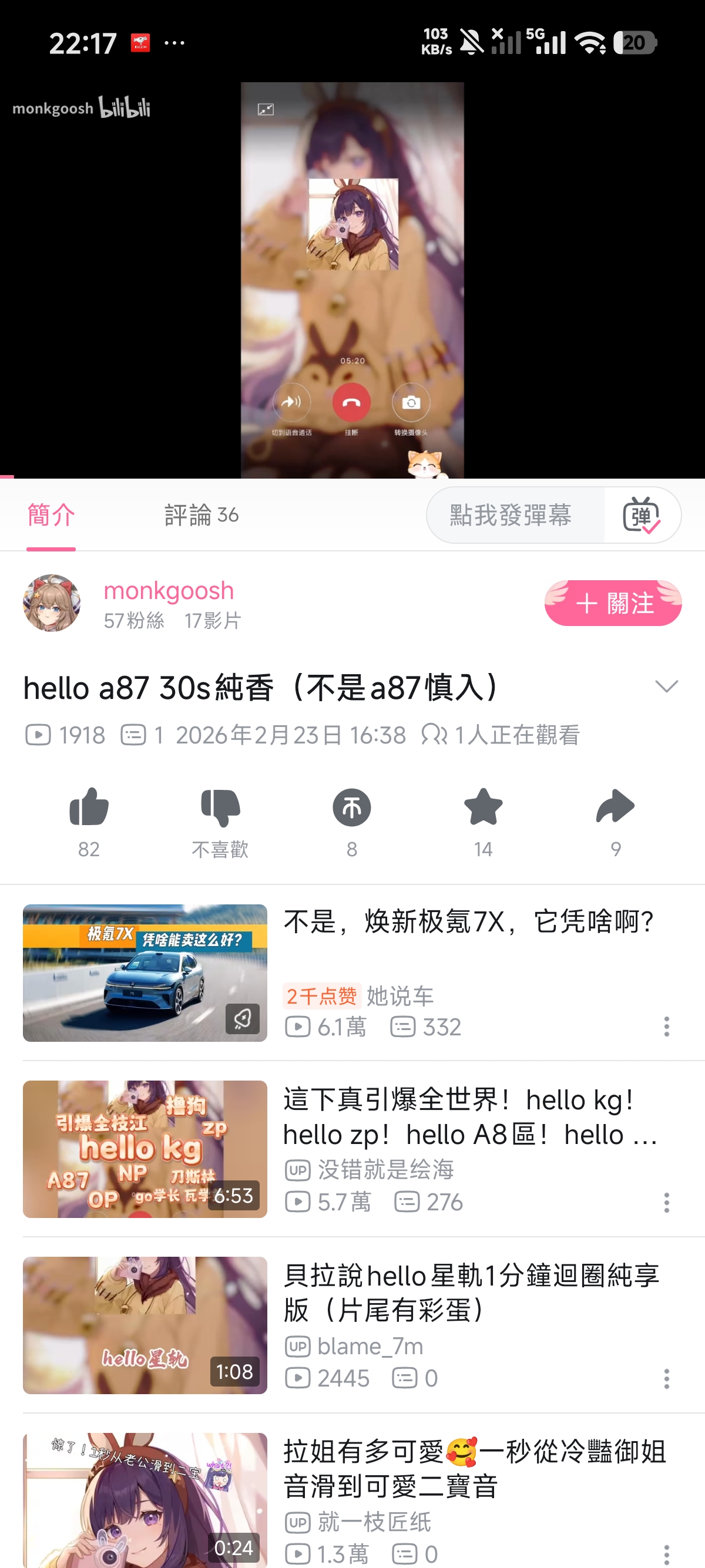Mark the video as 不喜歡

(x=220, y=808)
